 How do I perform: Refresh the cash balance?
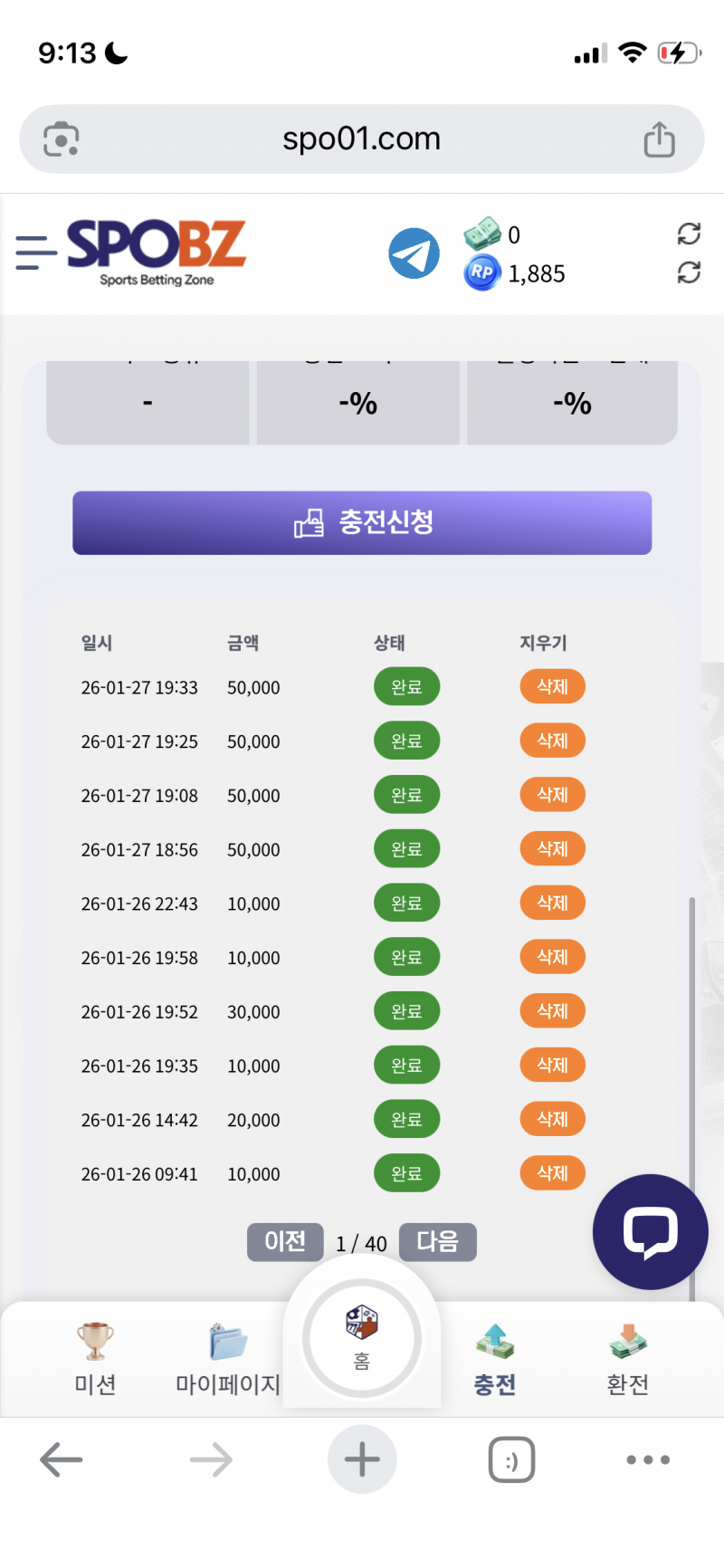point(689,234)
